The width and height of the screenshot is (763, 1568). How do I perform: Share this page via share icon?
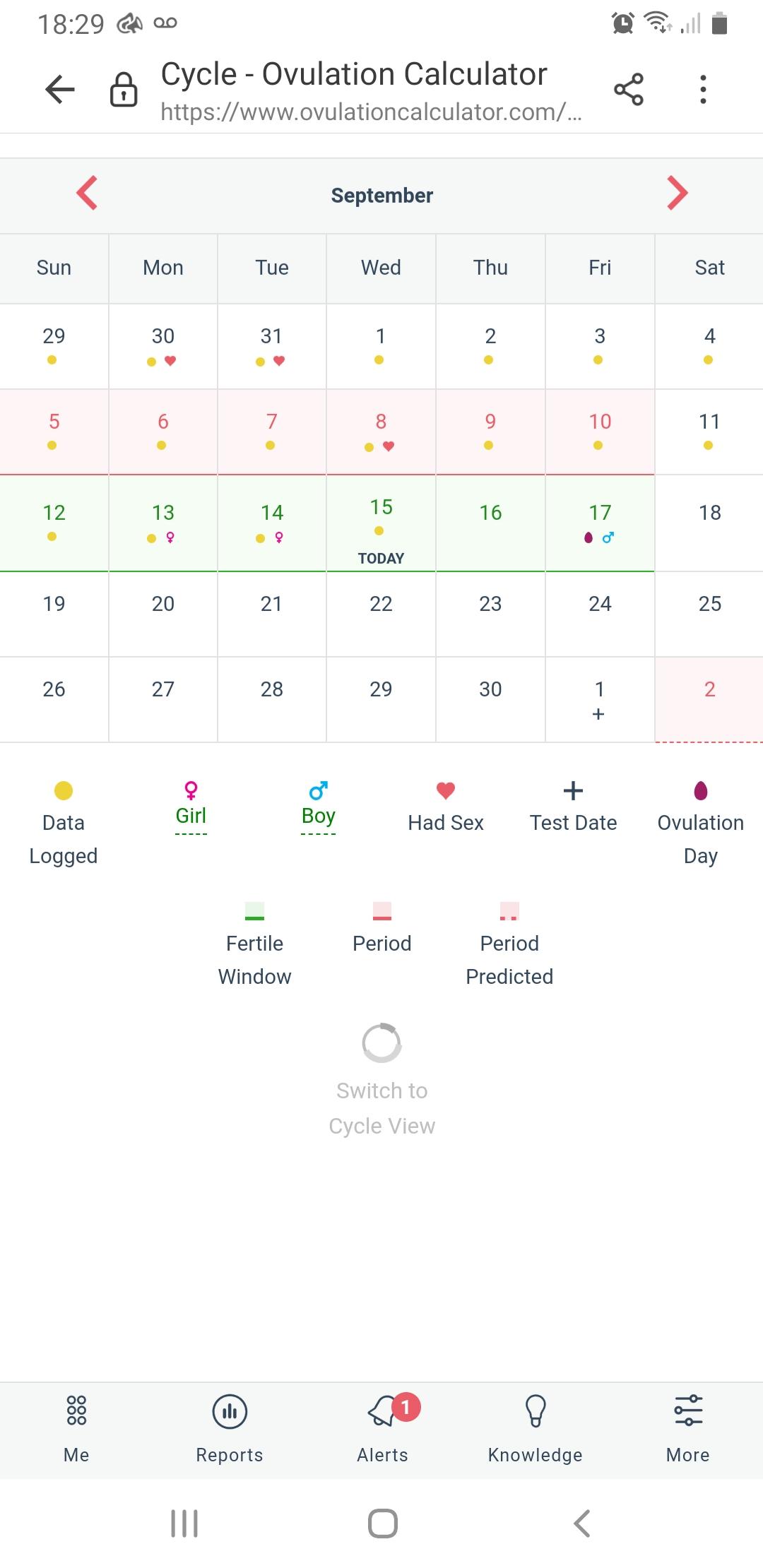click(628, 90)
